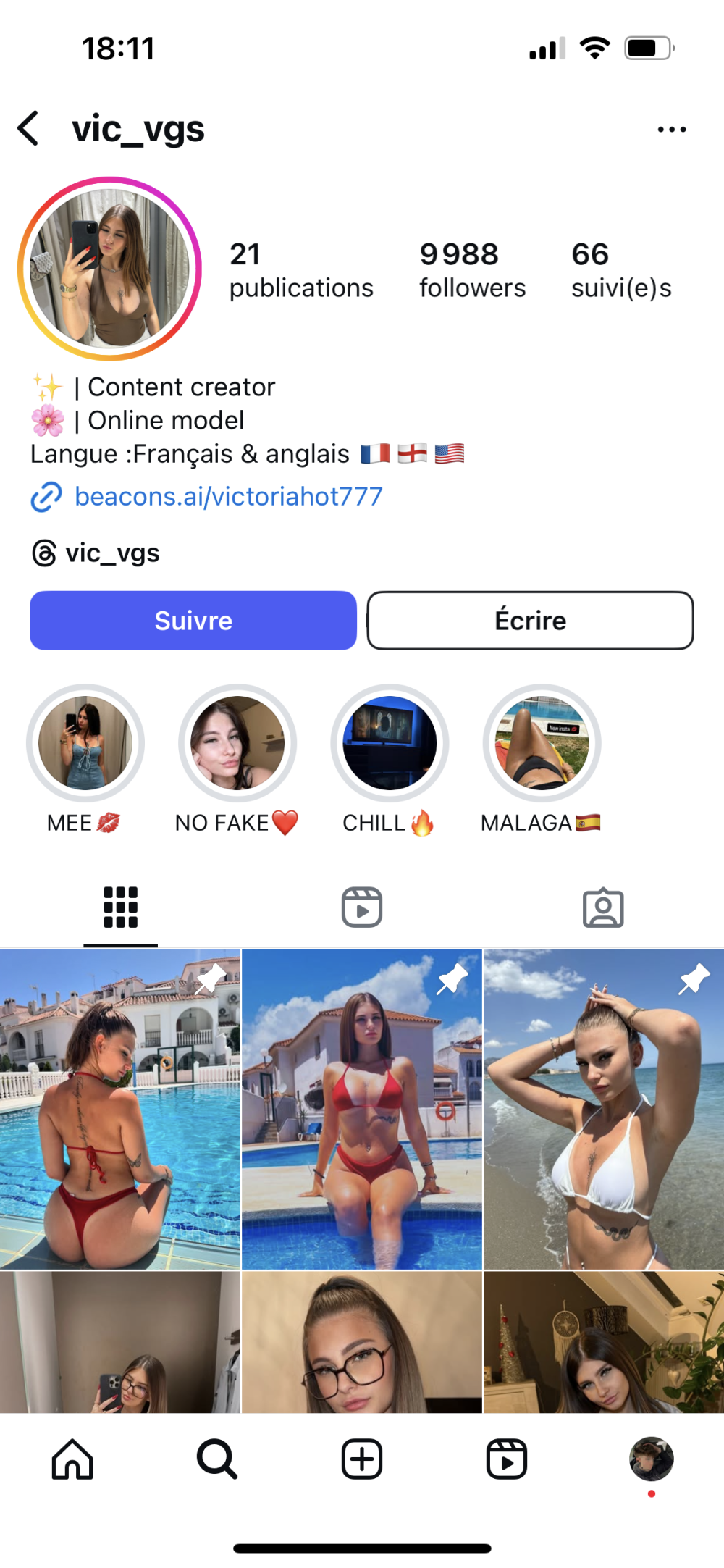Open Search and explore in bottom bar
Viewport: 724px width, 1568px height.
coord(217,1459)
